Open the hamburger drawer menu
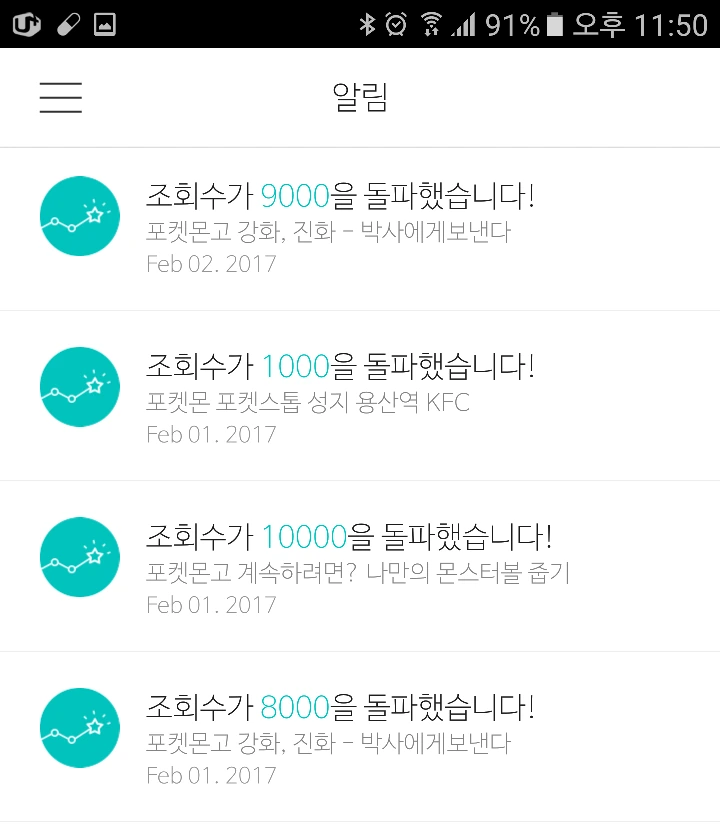 [x=61, y=97]
